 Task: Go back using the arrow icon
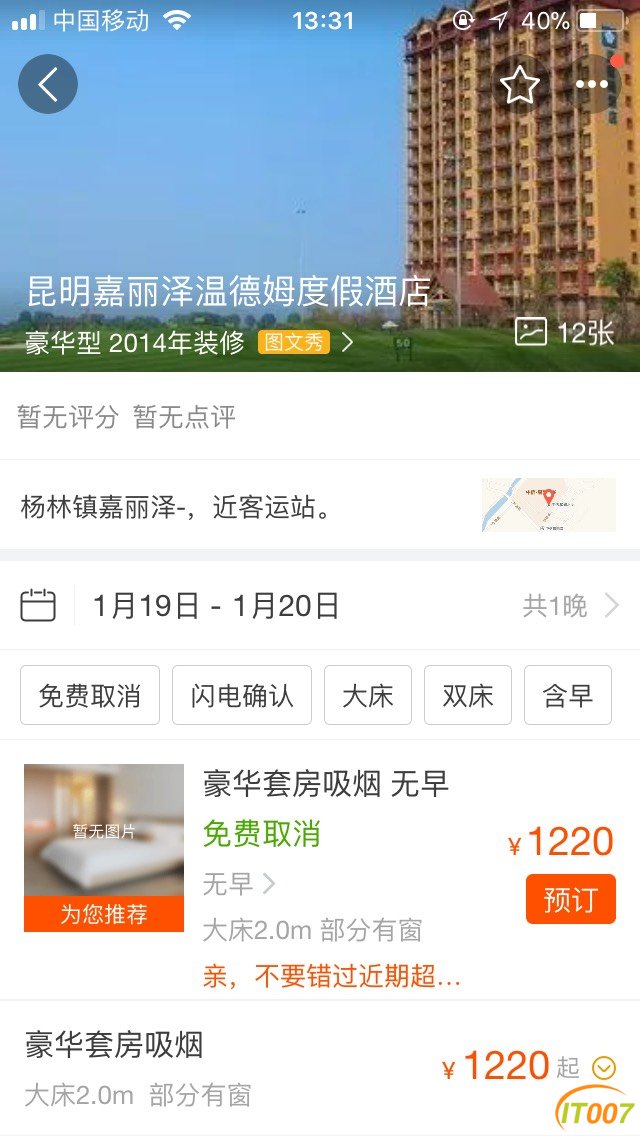click(x=47, y=84)
